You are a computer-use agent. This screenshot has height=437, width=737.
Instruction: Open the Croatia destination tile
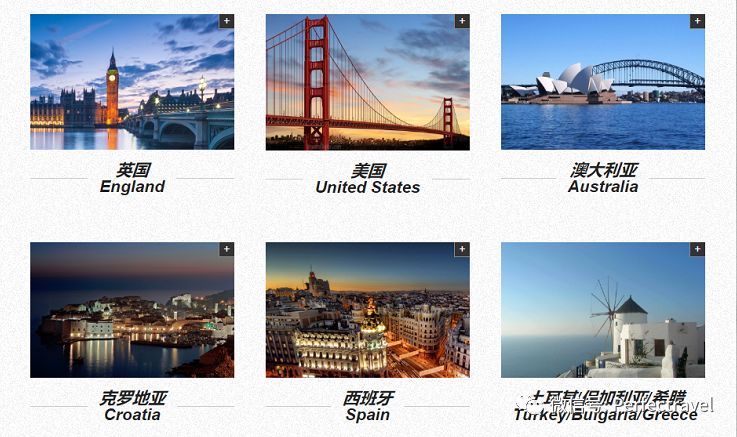pyautogui.click(x=132, y=310)
